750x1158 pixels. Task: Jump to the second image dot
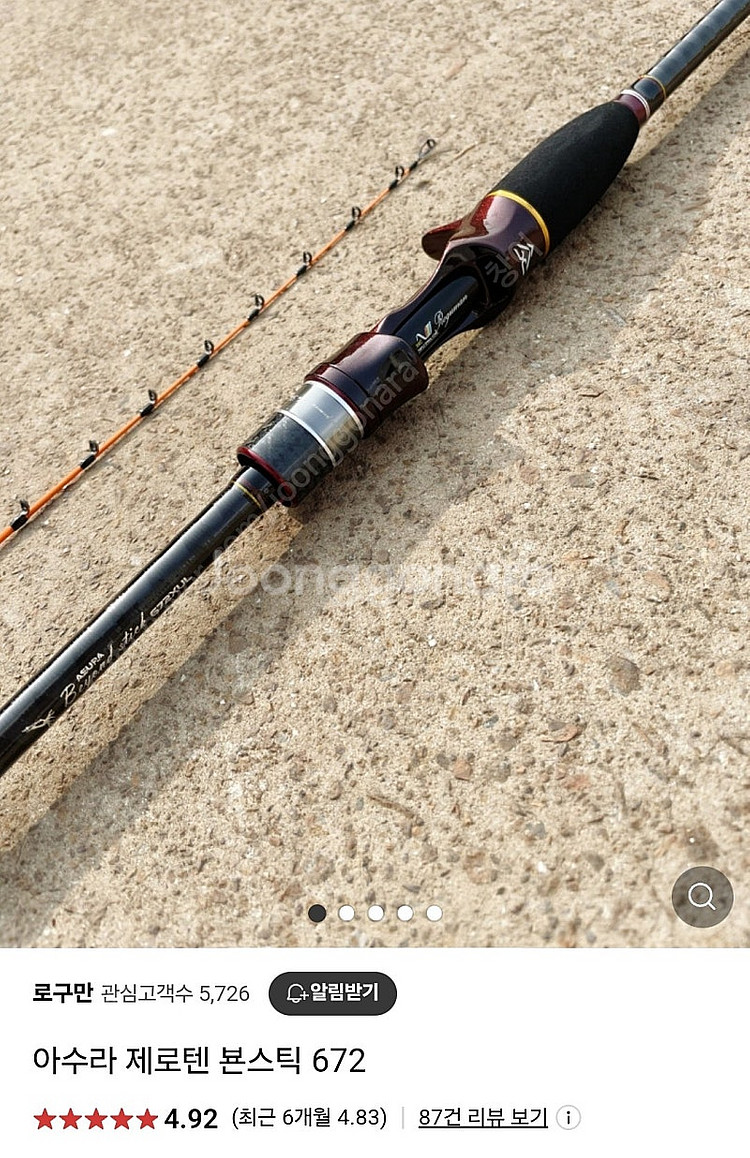346,913
